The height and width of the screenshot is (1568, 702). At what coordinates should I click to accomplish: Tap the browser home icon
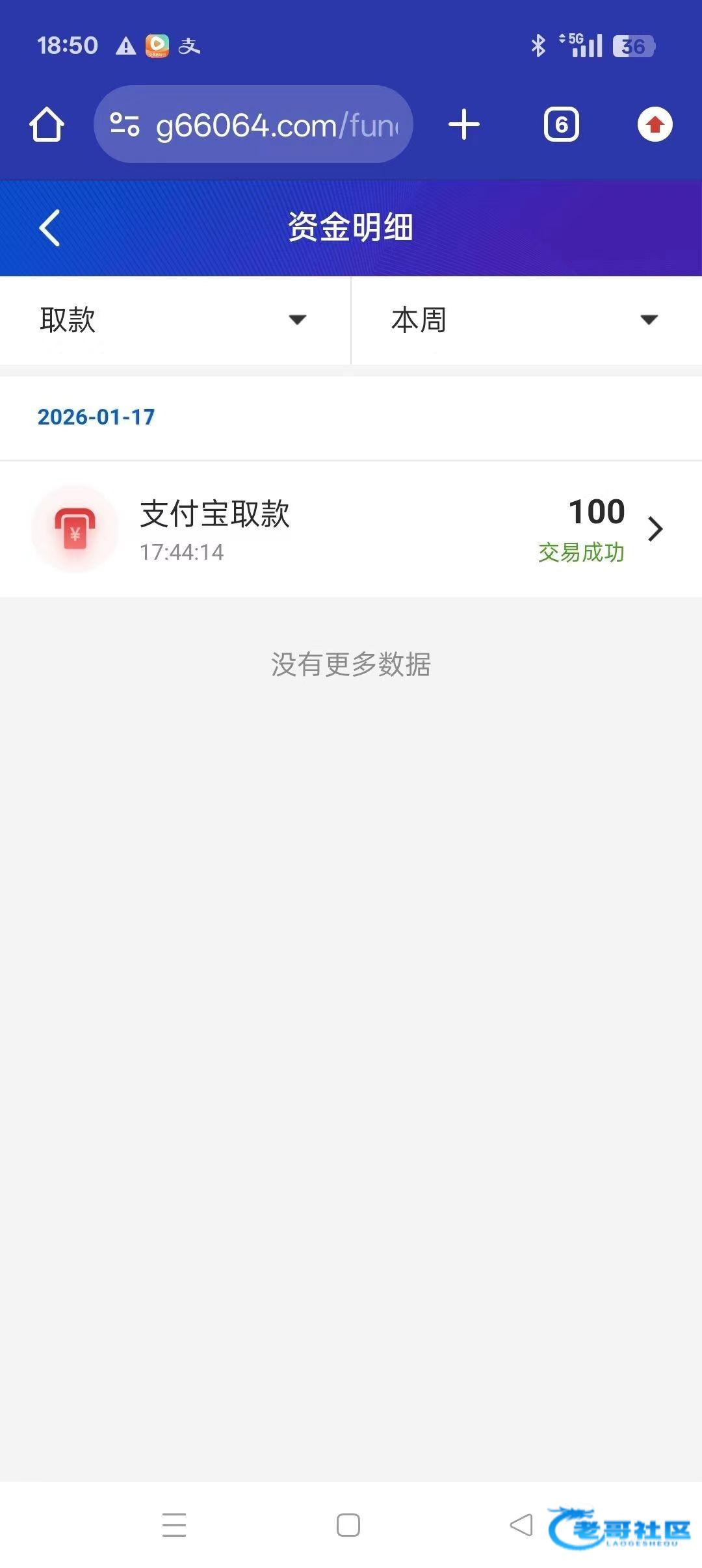[x=47, y=124]
